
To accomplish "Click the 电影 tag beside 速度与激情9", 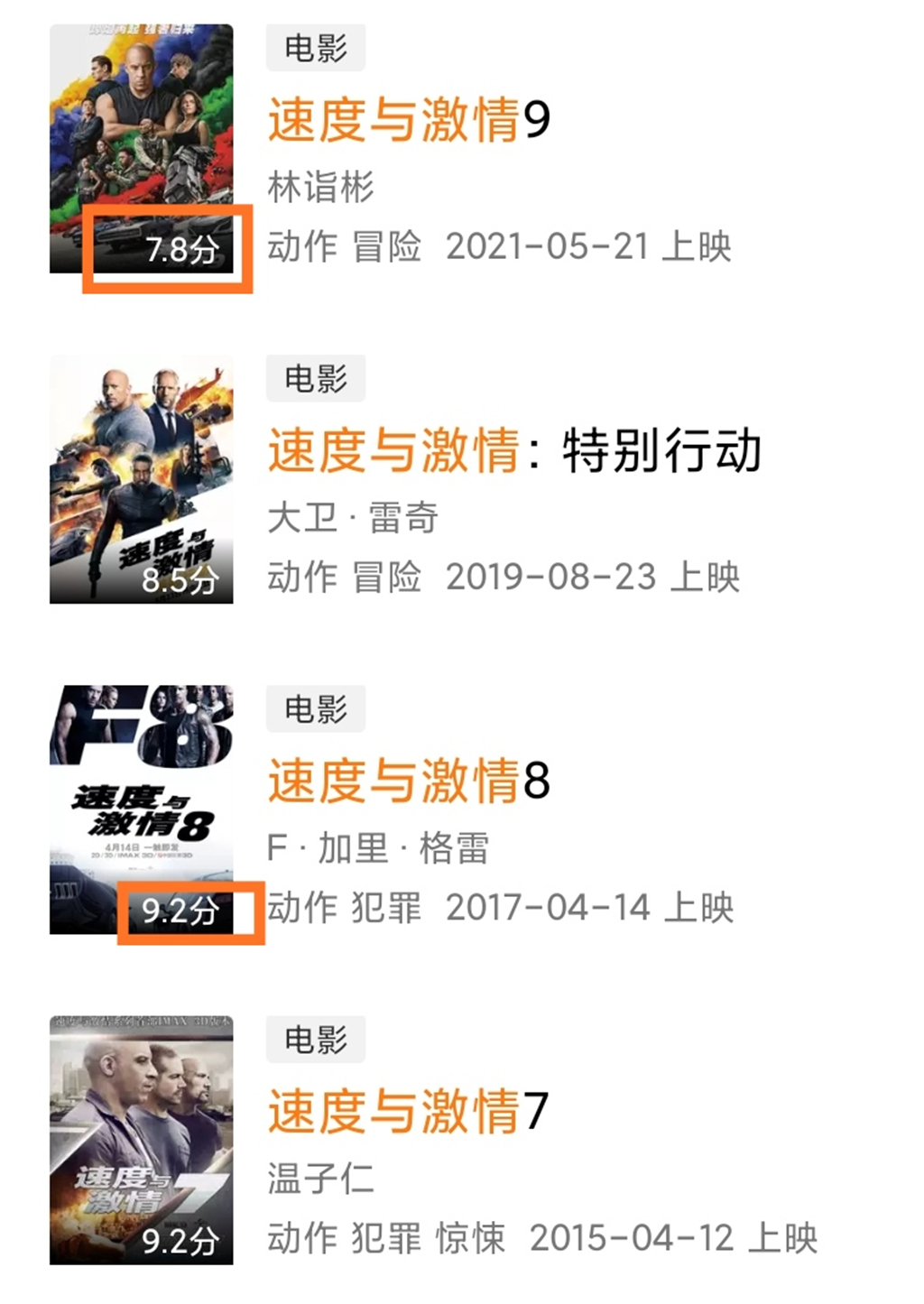I will click(x=315, y=48).
